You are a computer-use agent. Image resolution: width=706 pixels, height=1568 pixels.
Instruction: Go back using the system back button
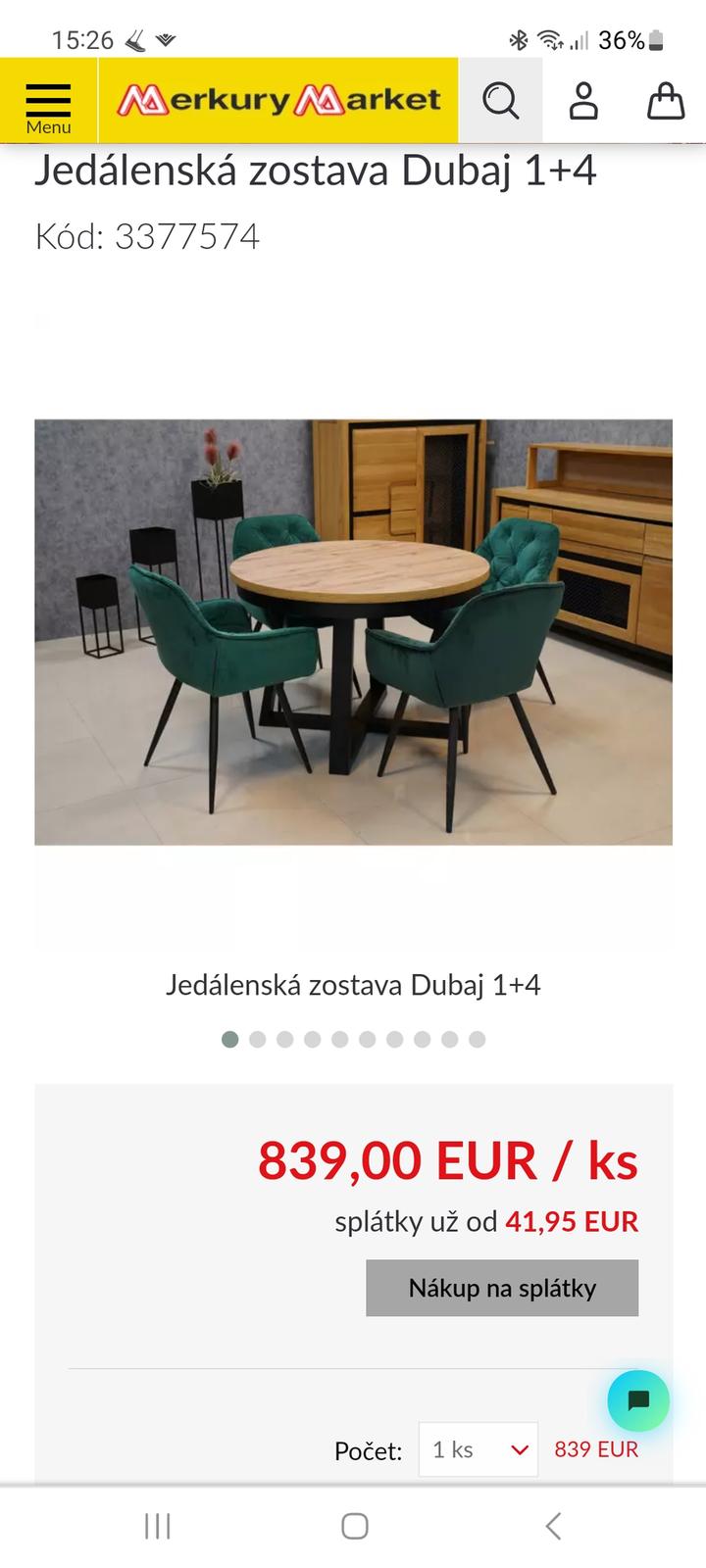tap(553, 1526)
